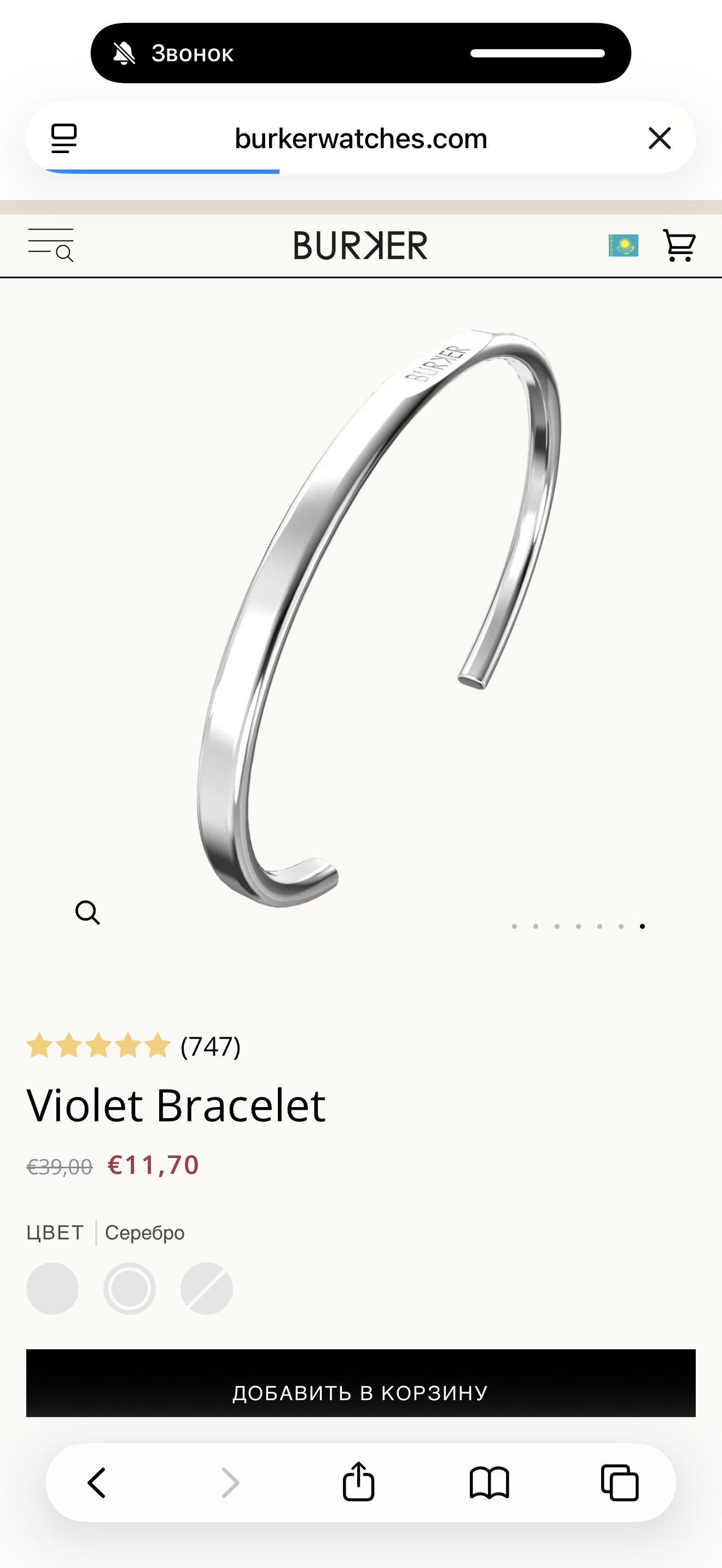Image resolution: width=722 pixels, height=1568 pixels.
Task: Open the page settings menu in address bar
Action: coord(64,138)
